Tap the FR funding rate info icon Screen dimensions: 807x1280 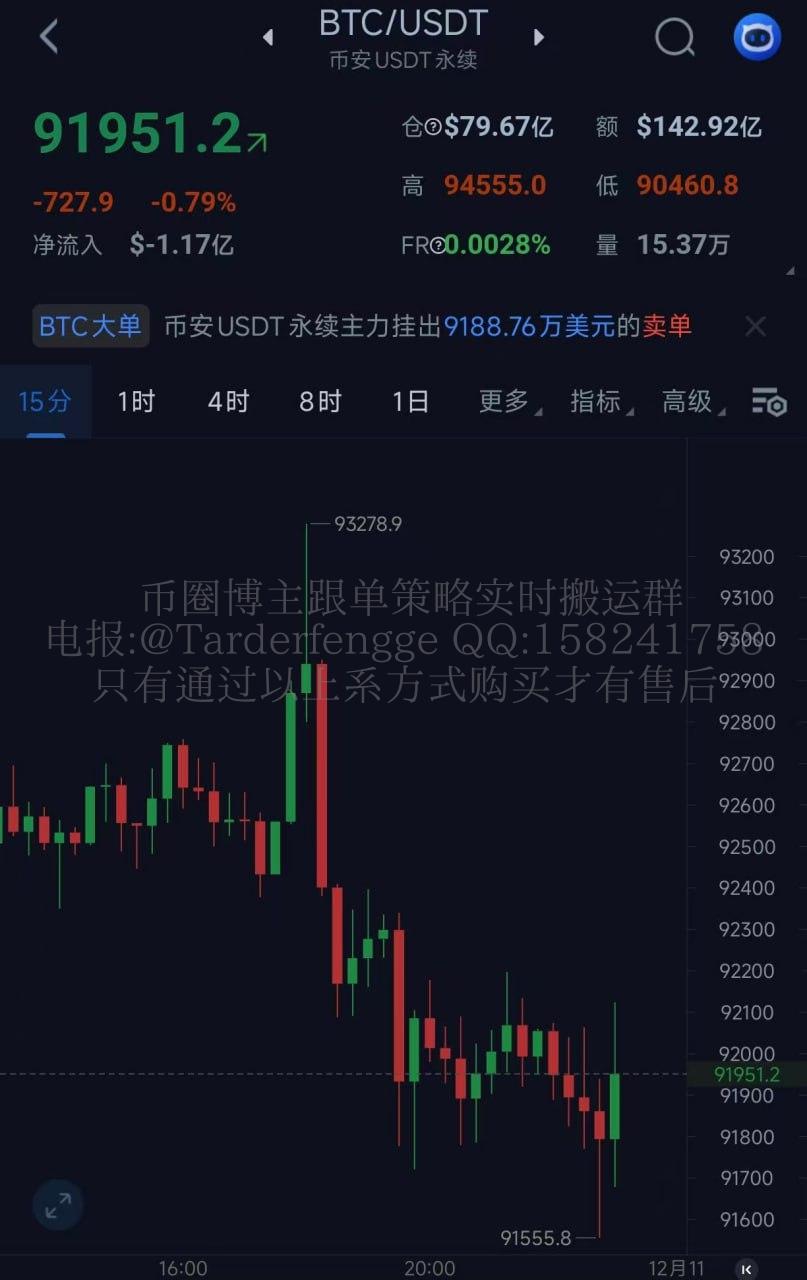pyautogui.click(x=437, y=246)
